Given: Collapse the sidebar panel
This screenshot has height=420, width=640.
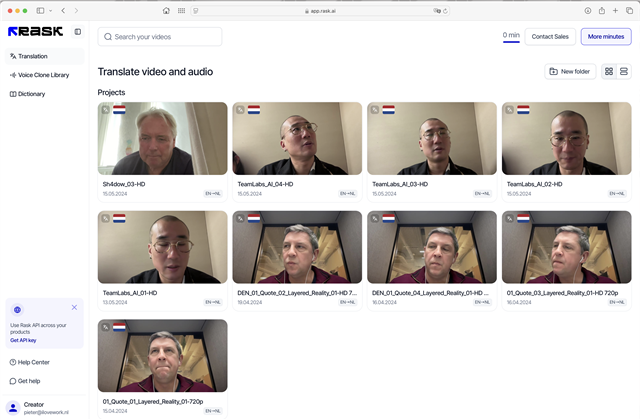Looking at the screenshot, I should pos(78,32).
